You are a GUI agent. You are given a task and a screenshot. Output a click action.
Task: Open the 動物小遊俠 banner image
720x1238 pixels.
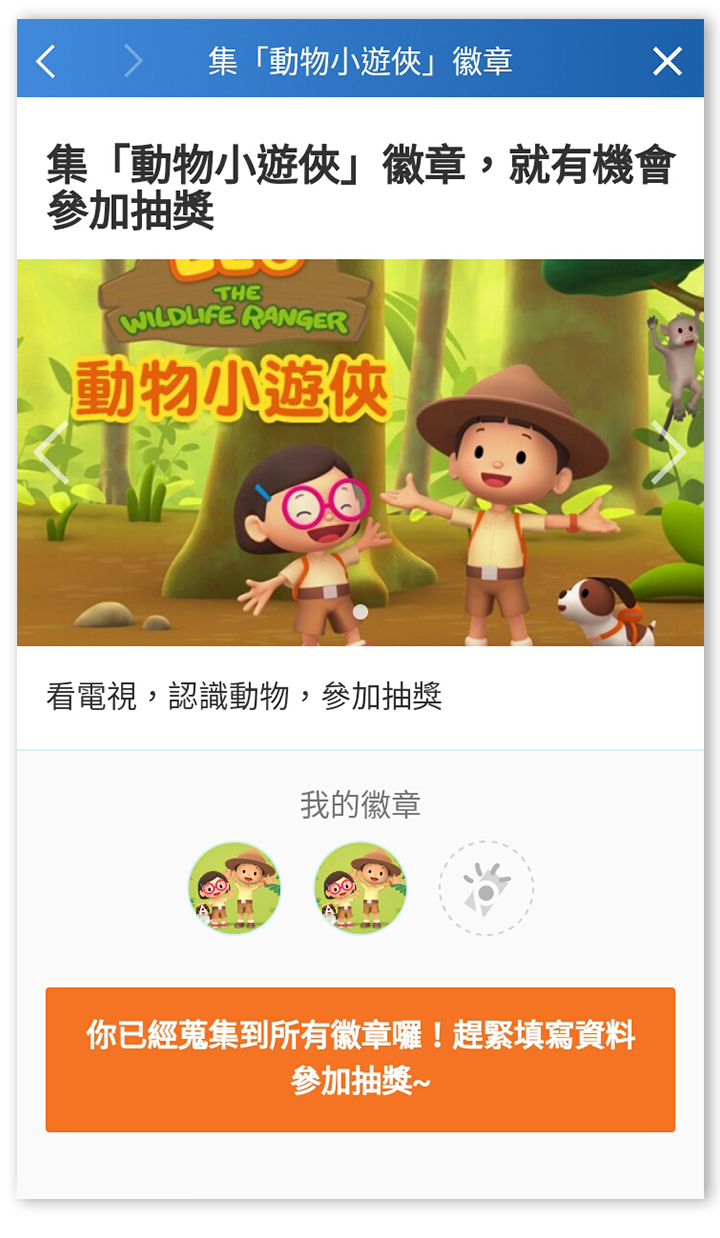point(360,452)
